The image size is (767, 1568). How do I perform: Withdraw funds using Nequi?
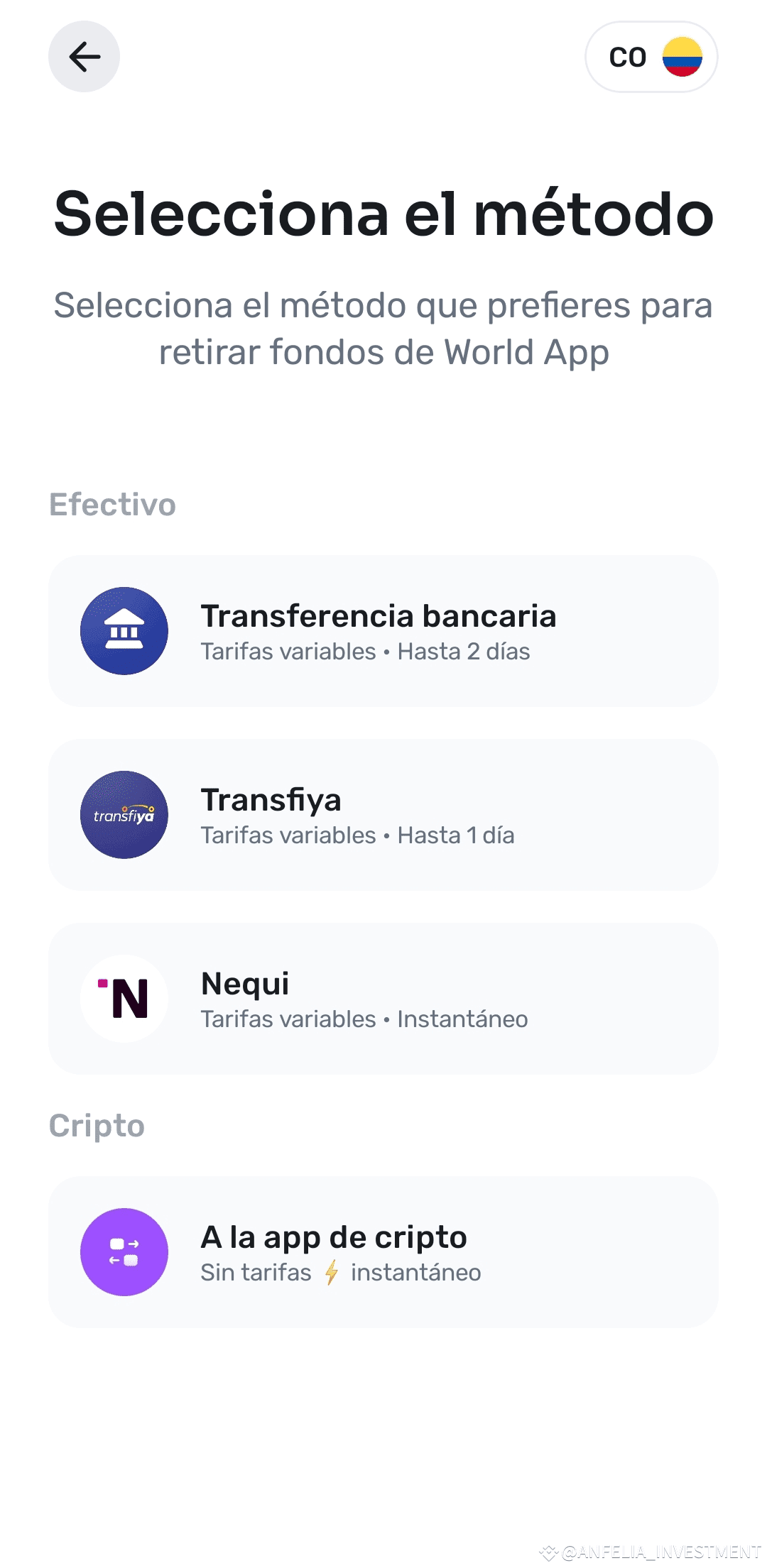pyautogui.click(x=383, y=999)
